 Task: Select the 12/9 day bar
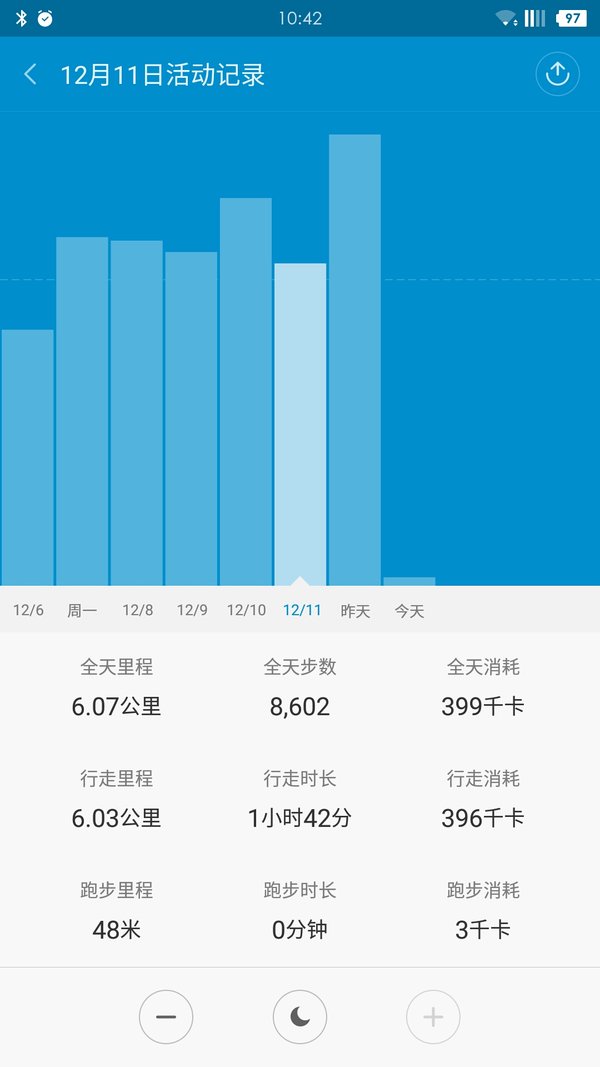point(191,418)
